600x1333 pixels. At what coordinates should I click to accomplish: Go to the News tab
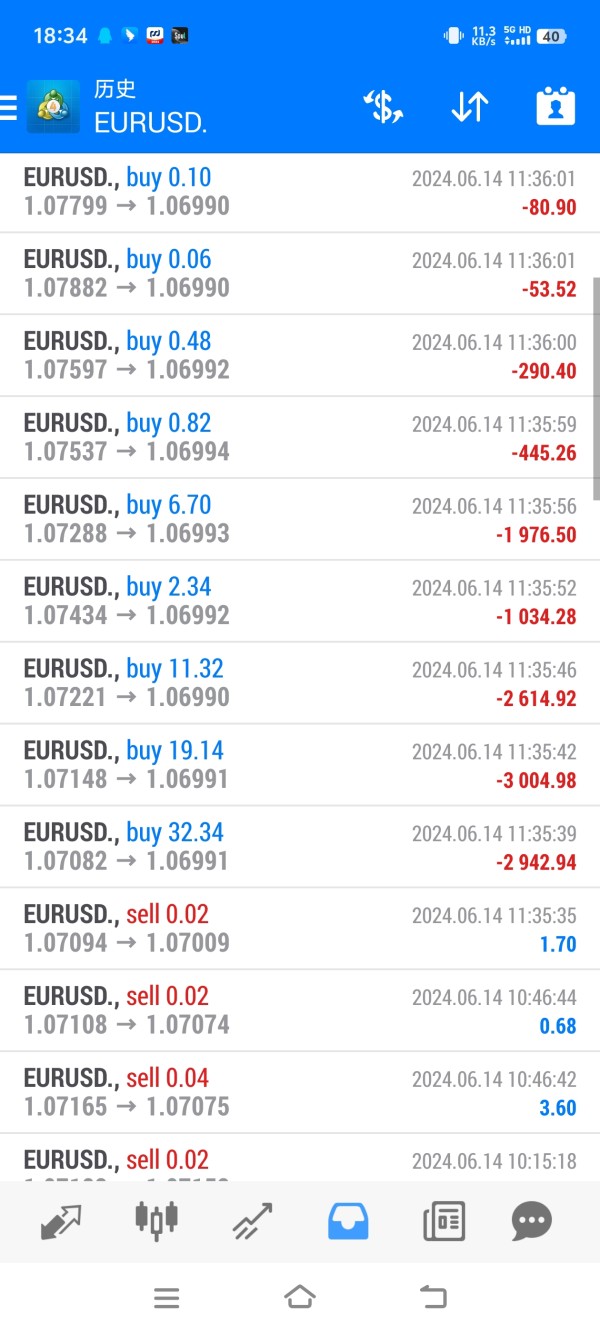click(443, 1221)
